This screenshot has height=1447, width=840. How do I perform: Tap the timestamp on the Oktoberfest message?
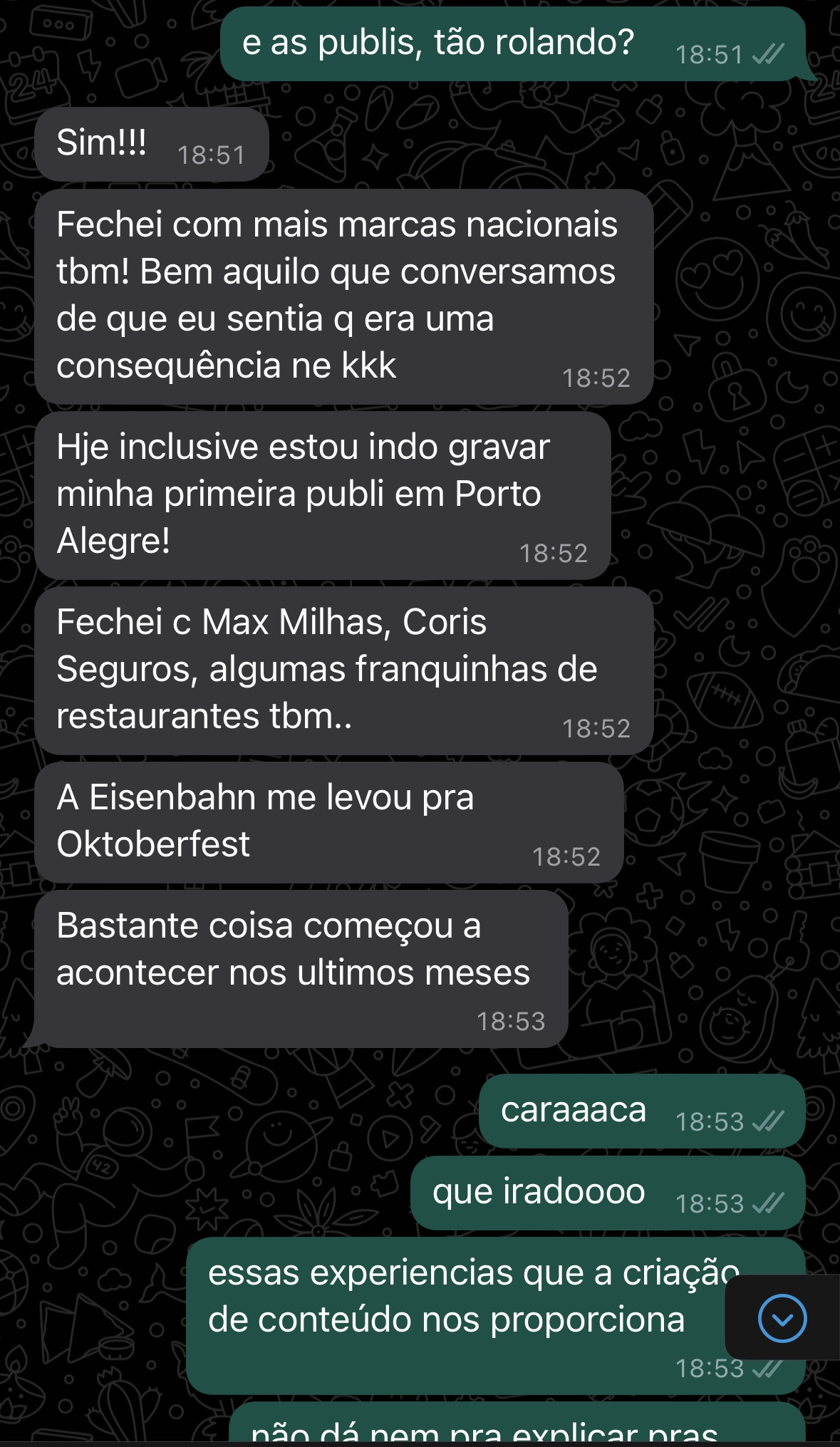click(x=566, y=856)
